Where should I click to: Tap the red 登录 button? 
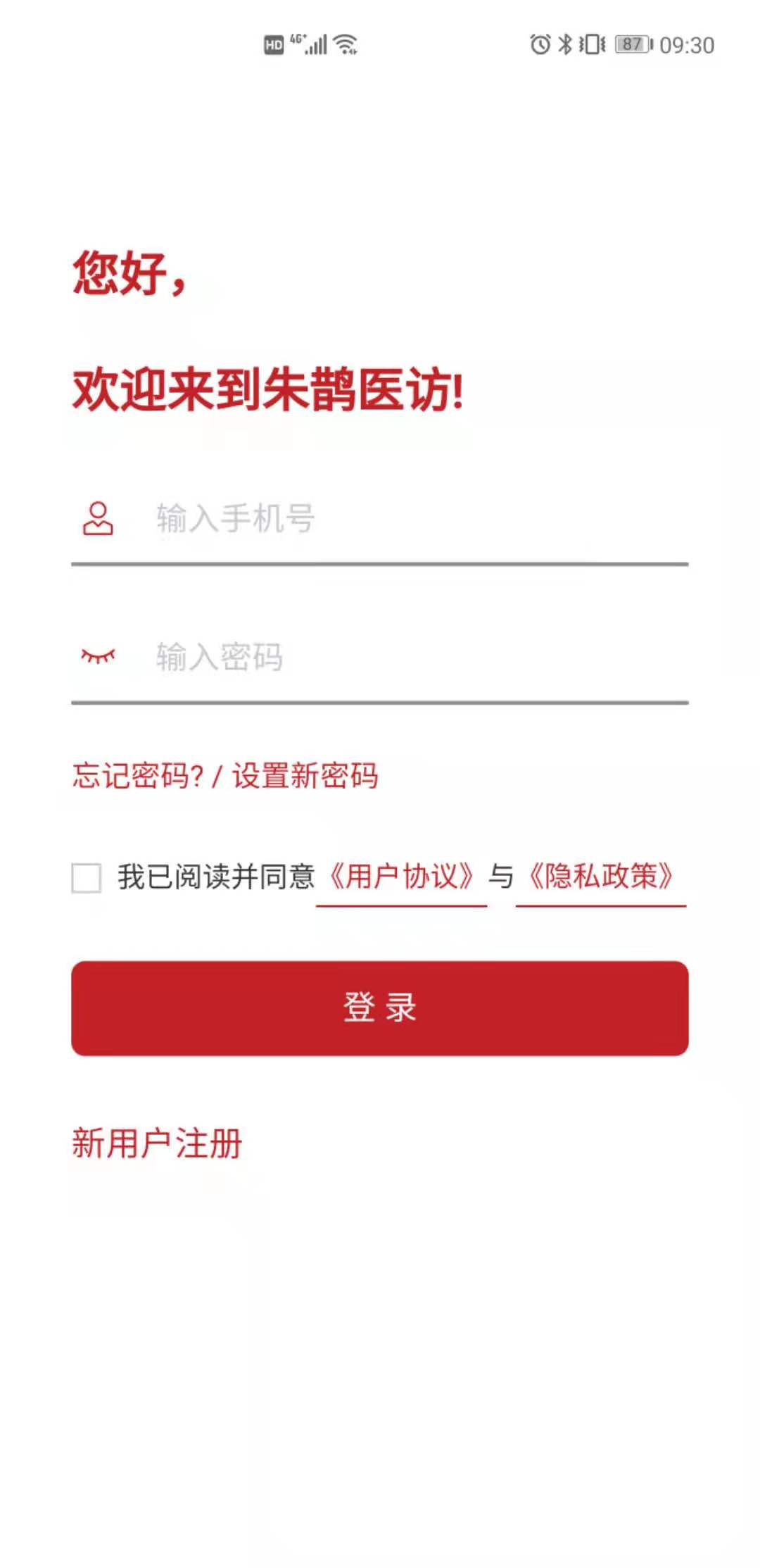[x=380, y=1008]
